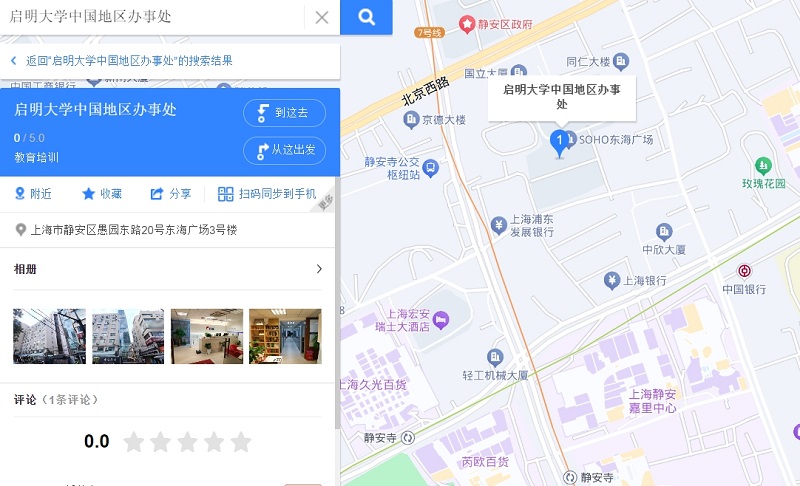Run search with the blue magnifier button
The width and height of the screenshot is (800, 486).
tap(366, 17)
